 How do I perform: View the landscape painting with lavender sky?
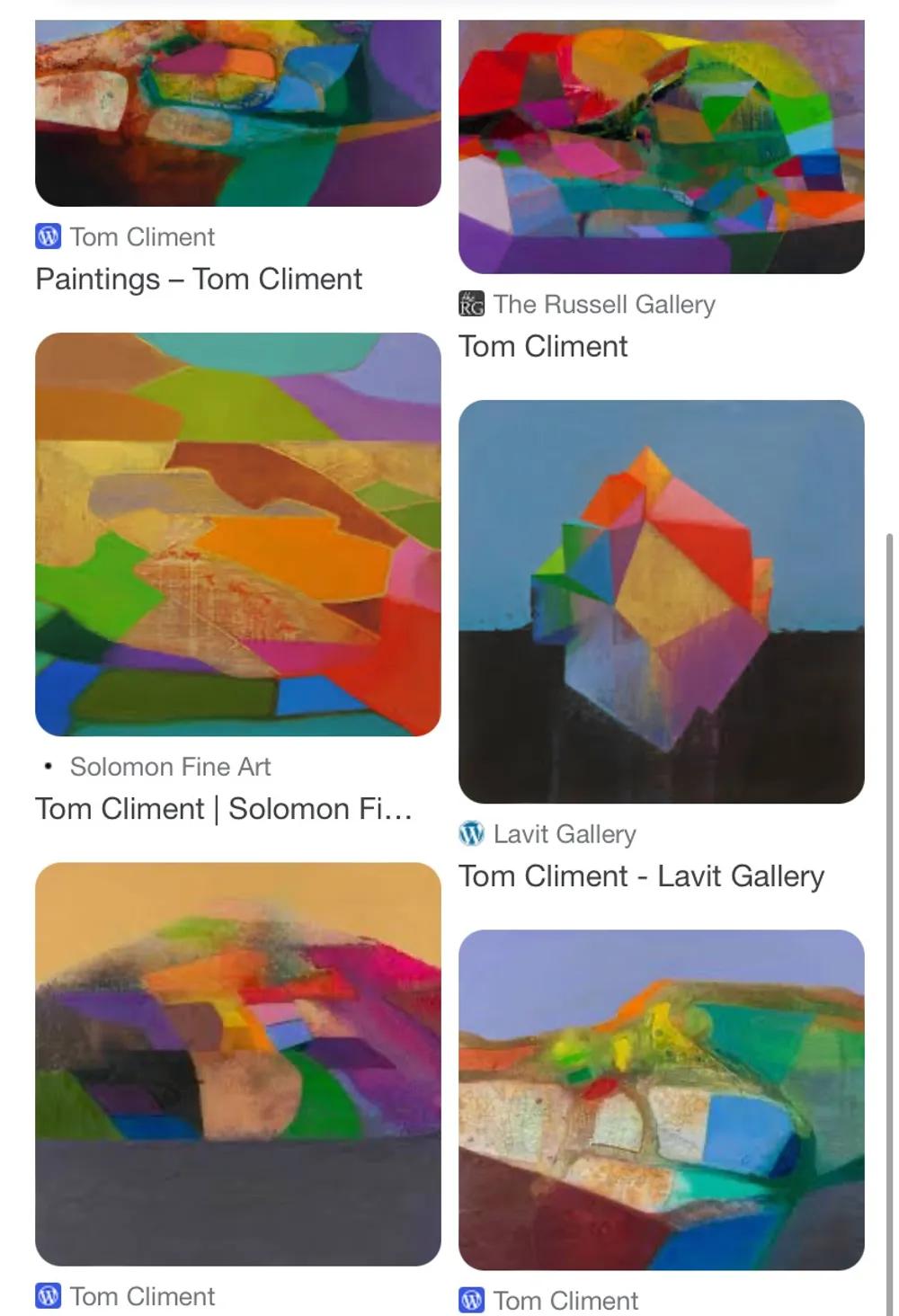tap(661, 1098)
